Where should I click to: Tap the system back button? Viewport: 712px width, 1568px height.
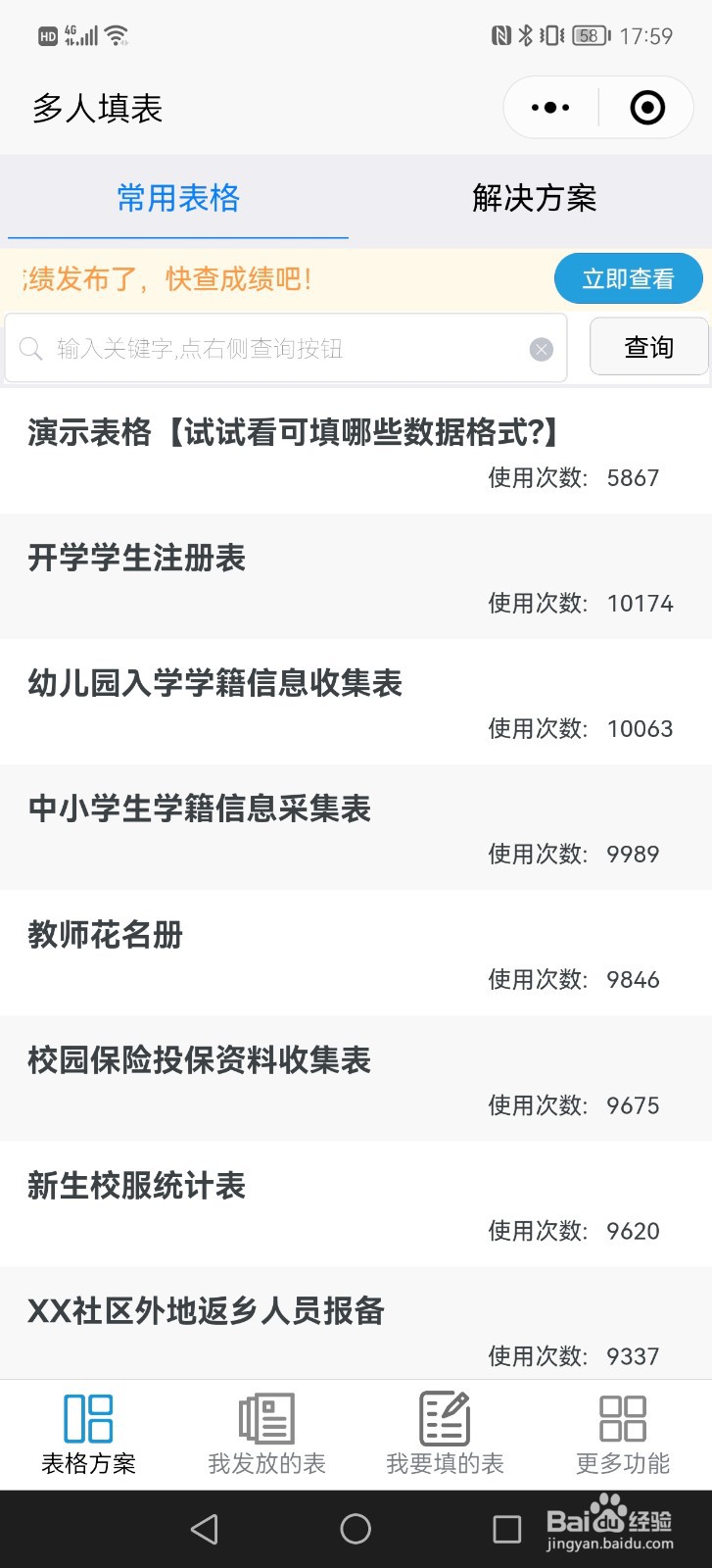pos(205,1529)
